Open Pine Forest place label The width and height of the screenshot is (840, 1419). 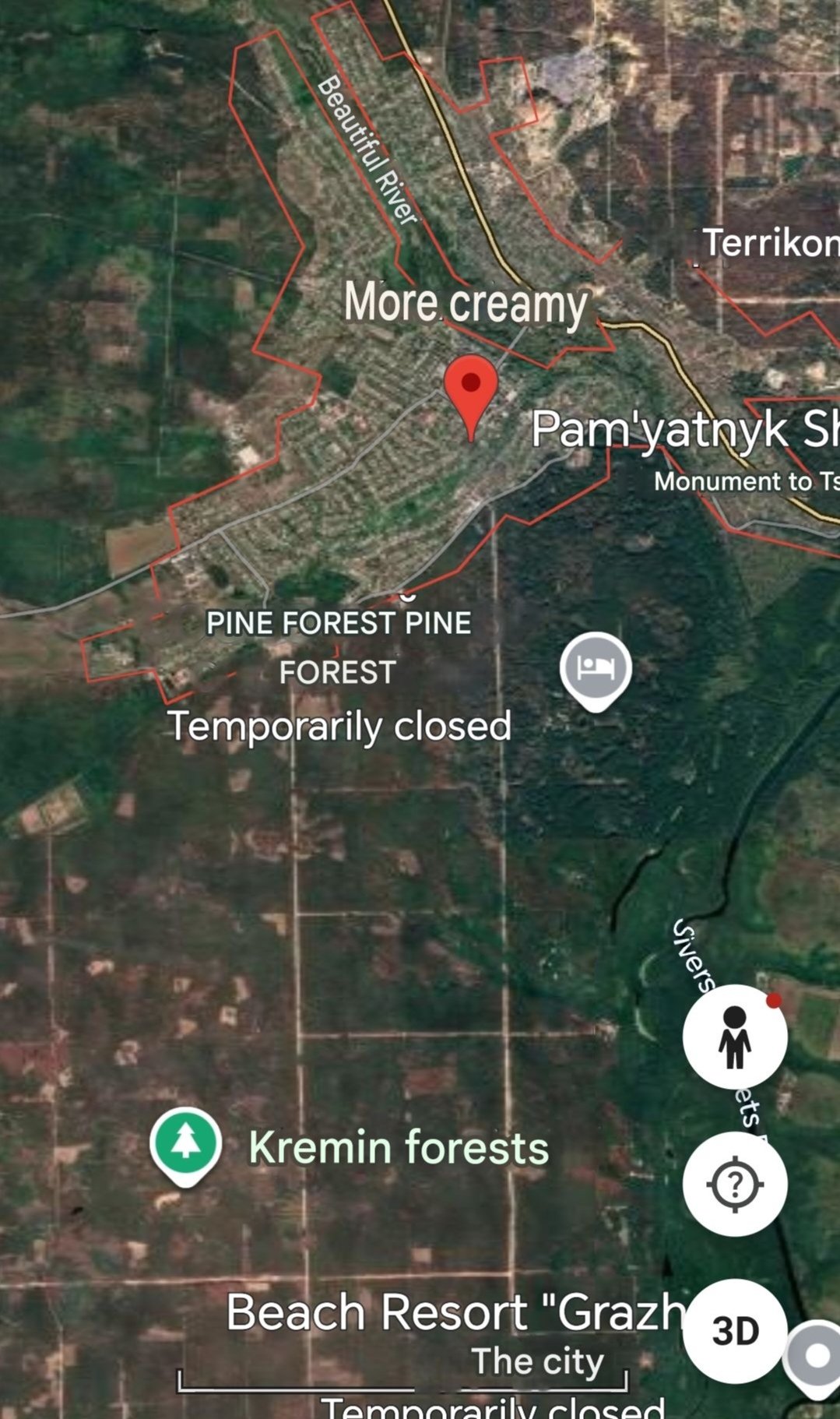(x=339, y=646)
